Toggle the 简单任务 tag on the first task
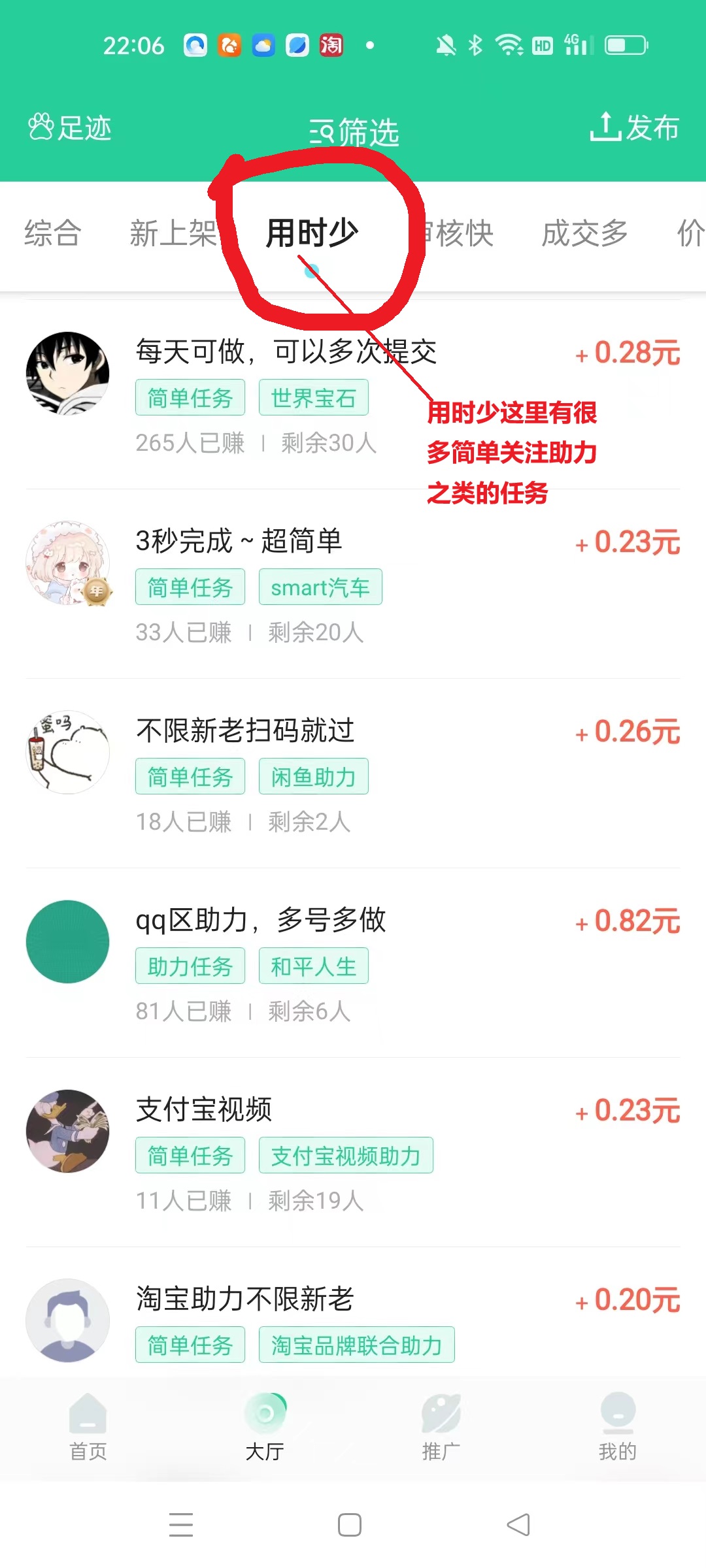This screenshot has height=1568, width=706. 190,397
